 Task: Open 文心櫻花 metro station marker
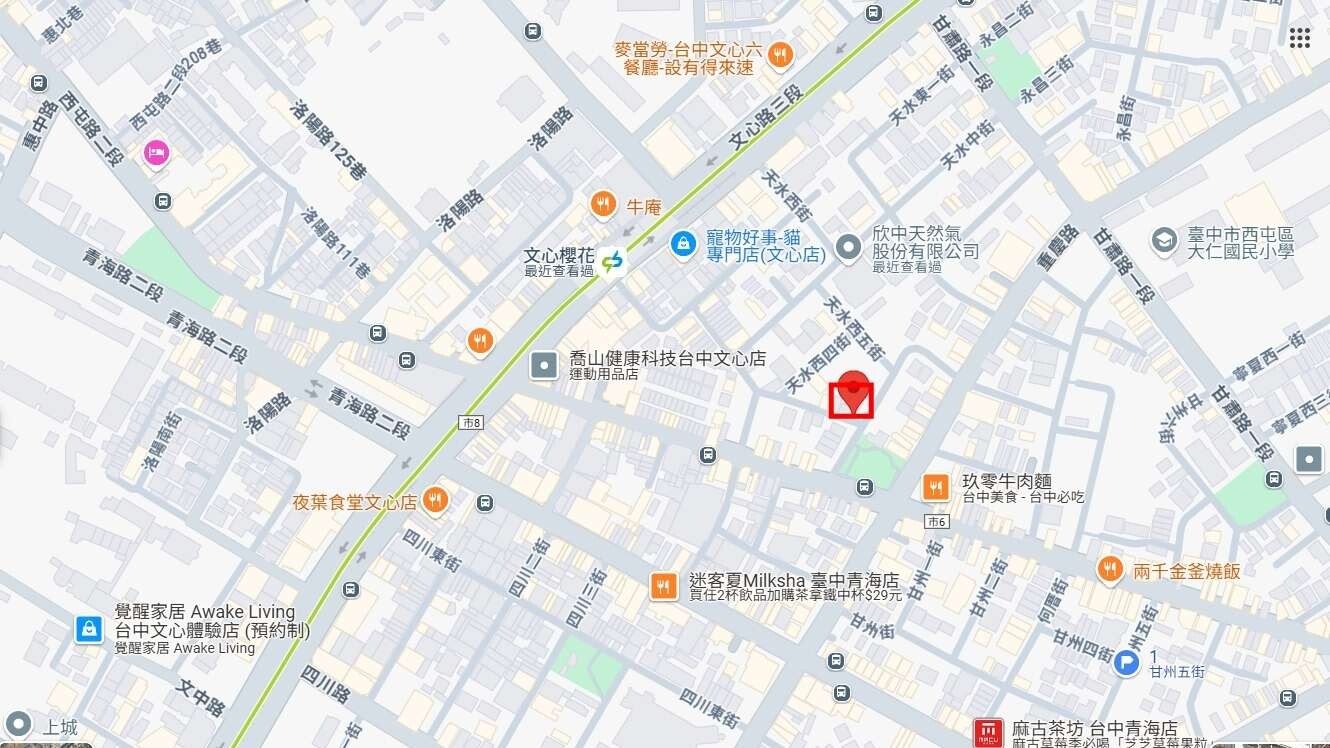[x=612, y=261]
